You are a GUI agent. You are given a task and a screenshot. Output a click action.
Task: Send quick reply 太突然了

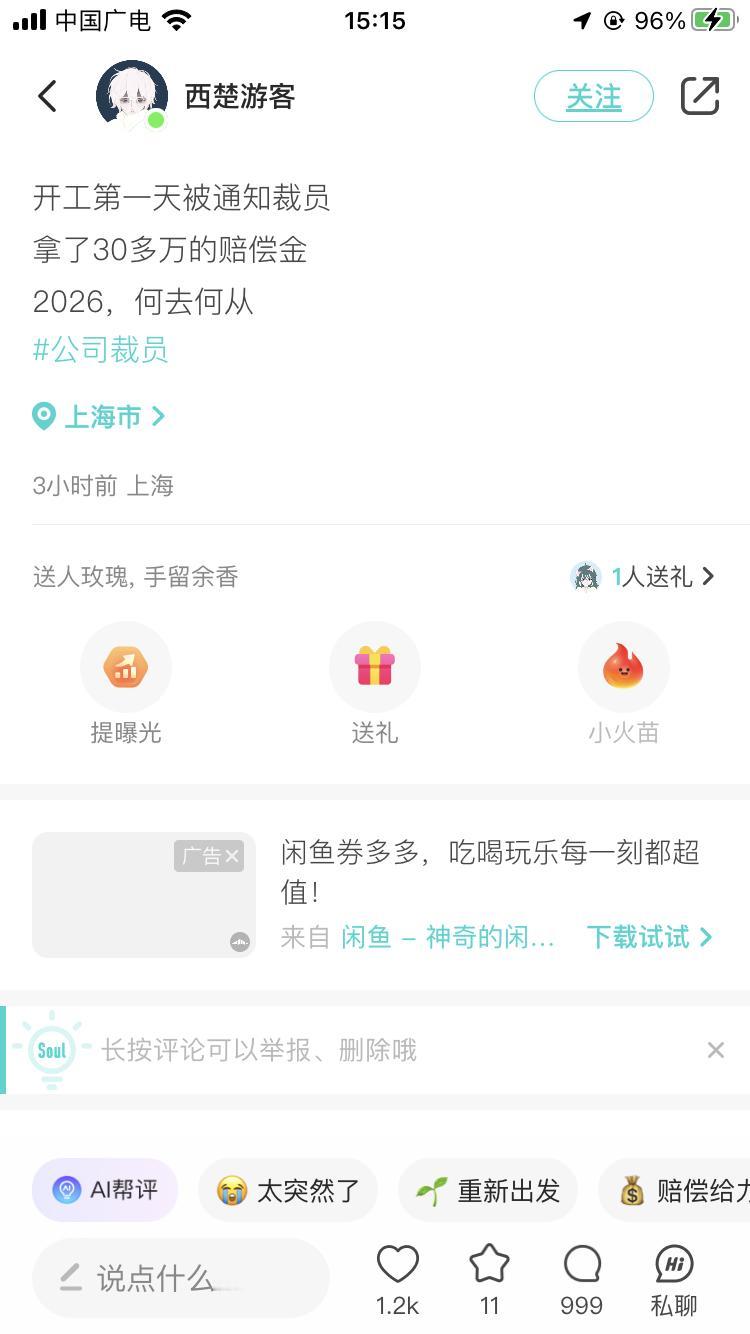pos(287,1190)
